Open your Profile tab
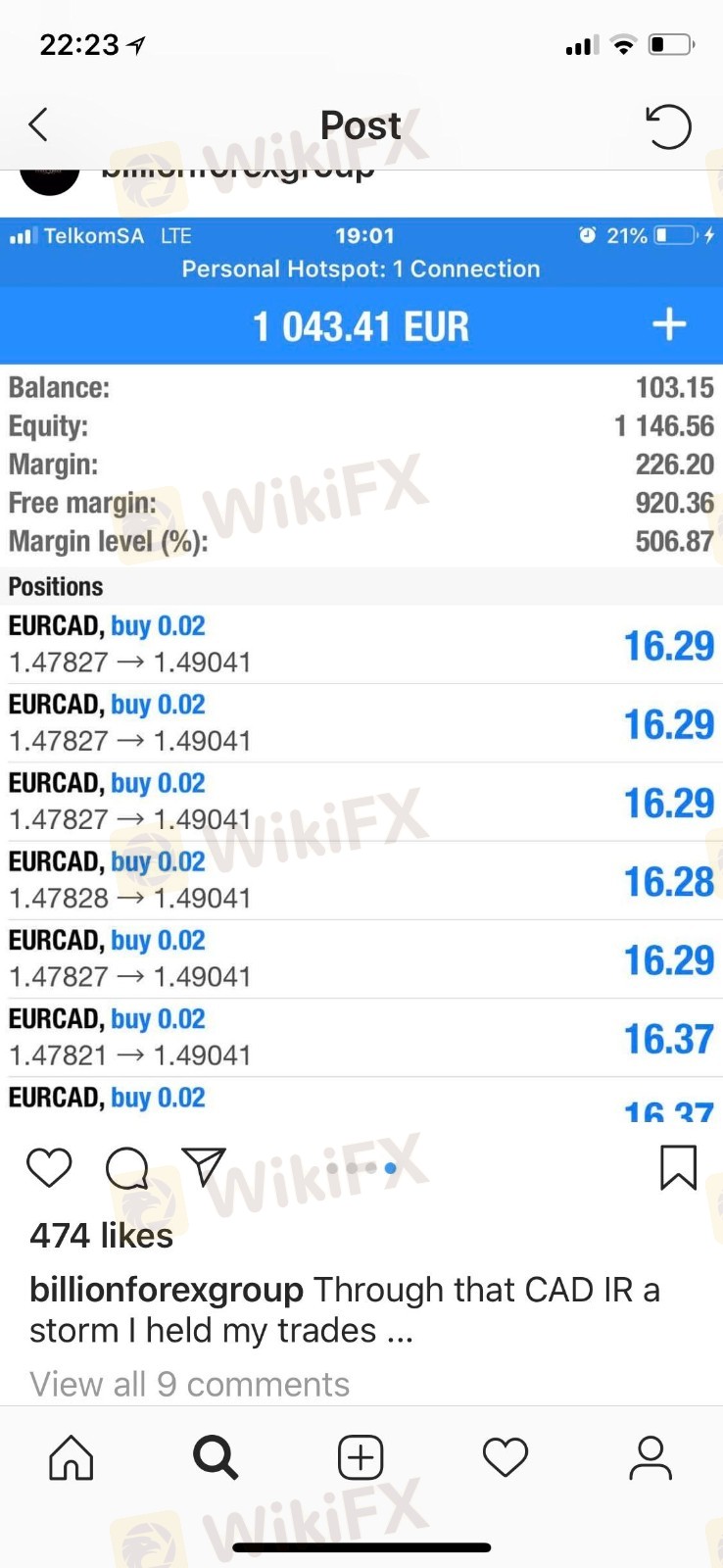Screen dimensions: 723x1568 click(651, 1457)
